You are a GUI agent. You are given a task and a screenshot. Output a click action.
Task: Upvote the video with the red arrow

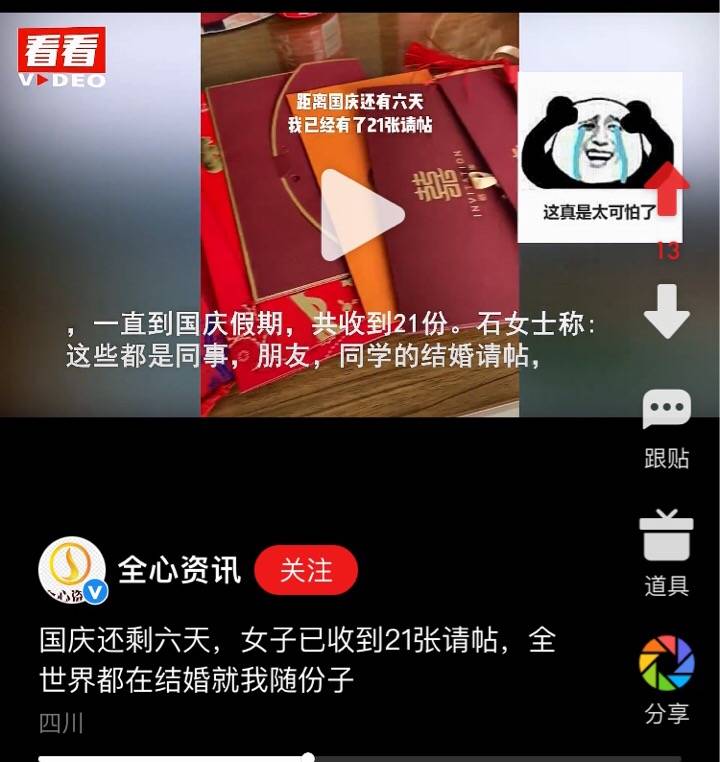[x=667, y=192]
